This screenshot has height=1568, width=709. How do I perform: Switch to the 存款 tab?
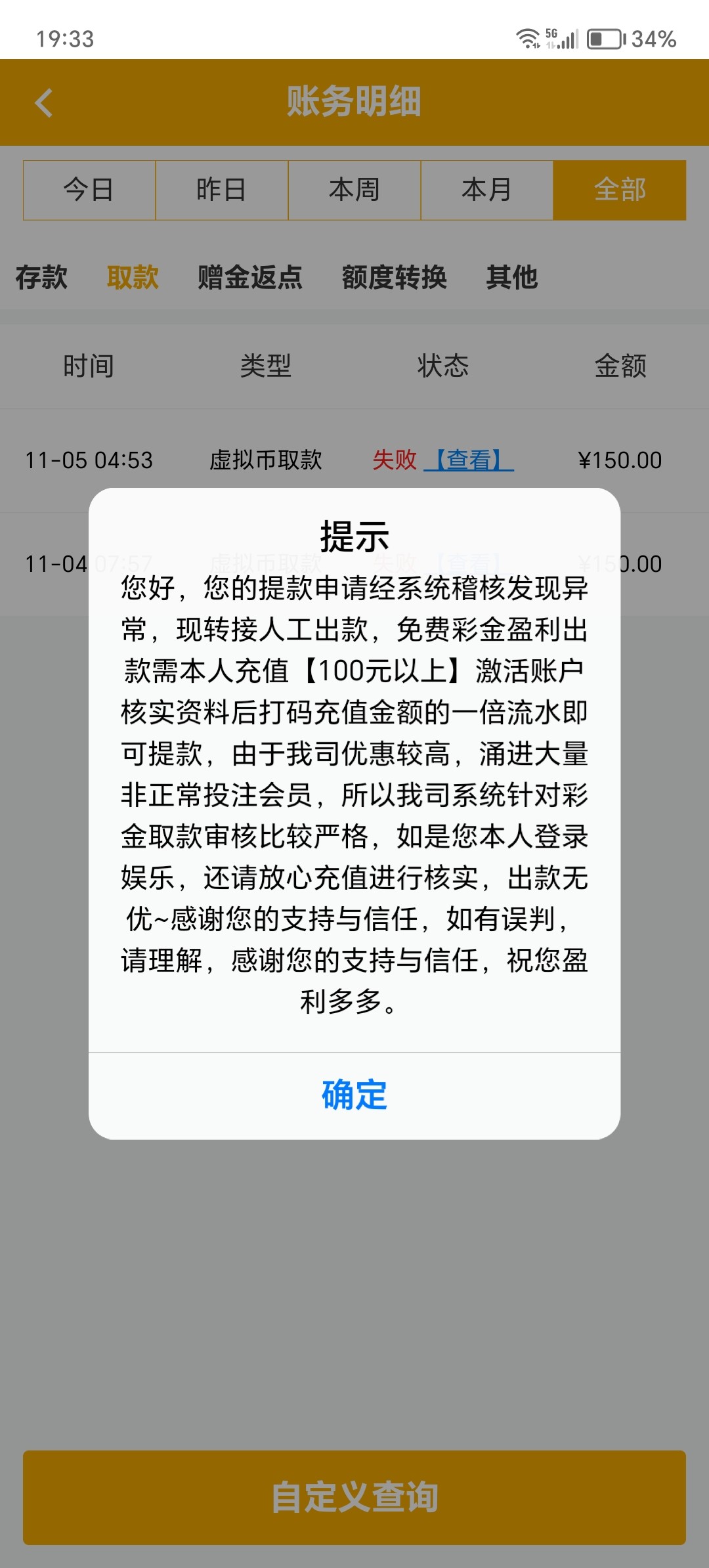(x=41, y=277)
